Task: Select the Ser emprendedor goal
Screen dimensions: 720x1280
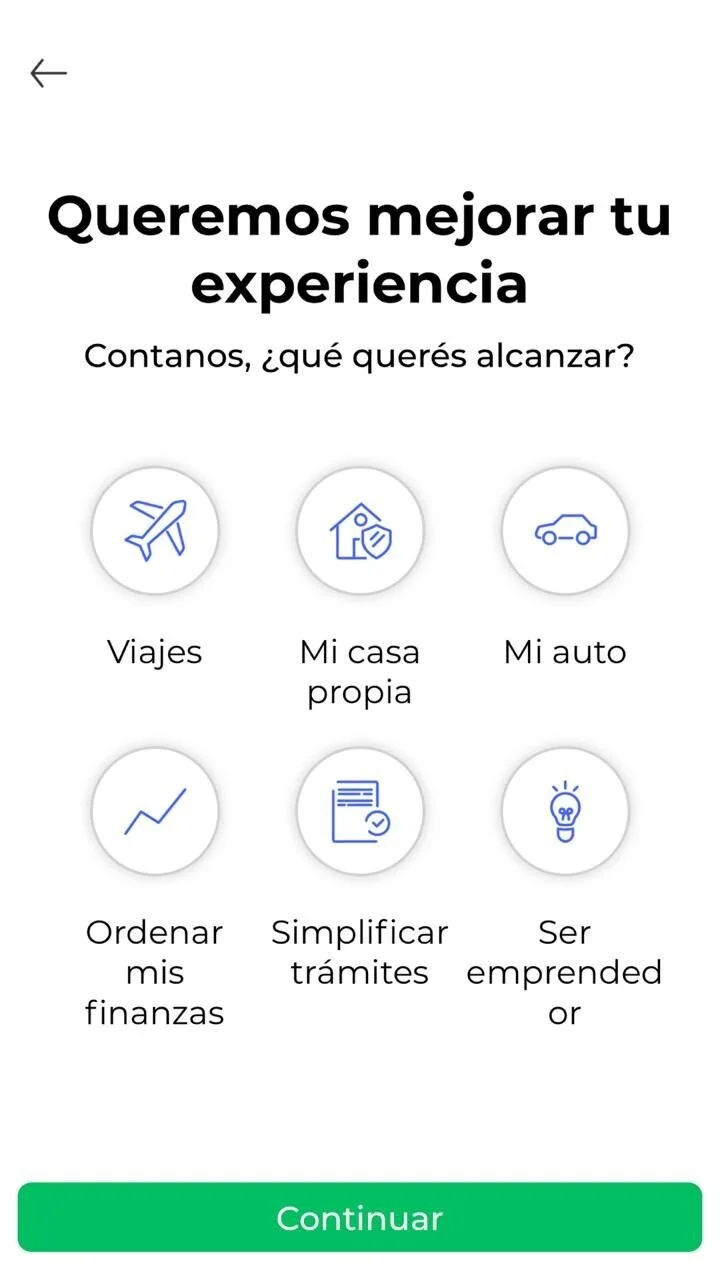Action: pos(565,811)
